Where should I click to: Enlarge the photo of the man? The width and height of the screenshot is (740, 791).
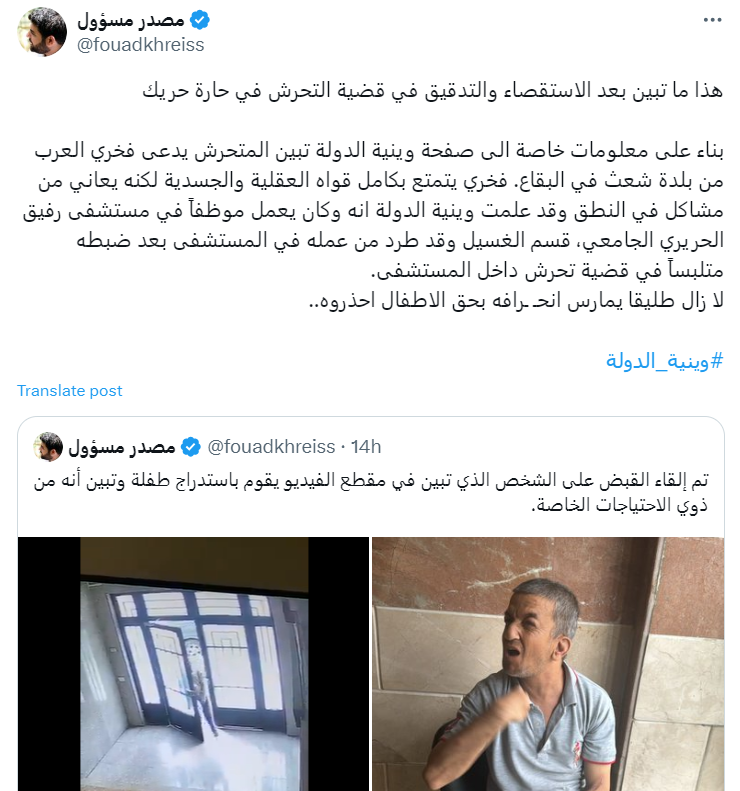tap(547, 662)
